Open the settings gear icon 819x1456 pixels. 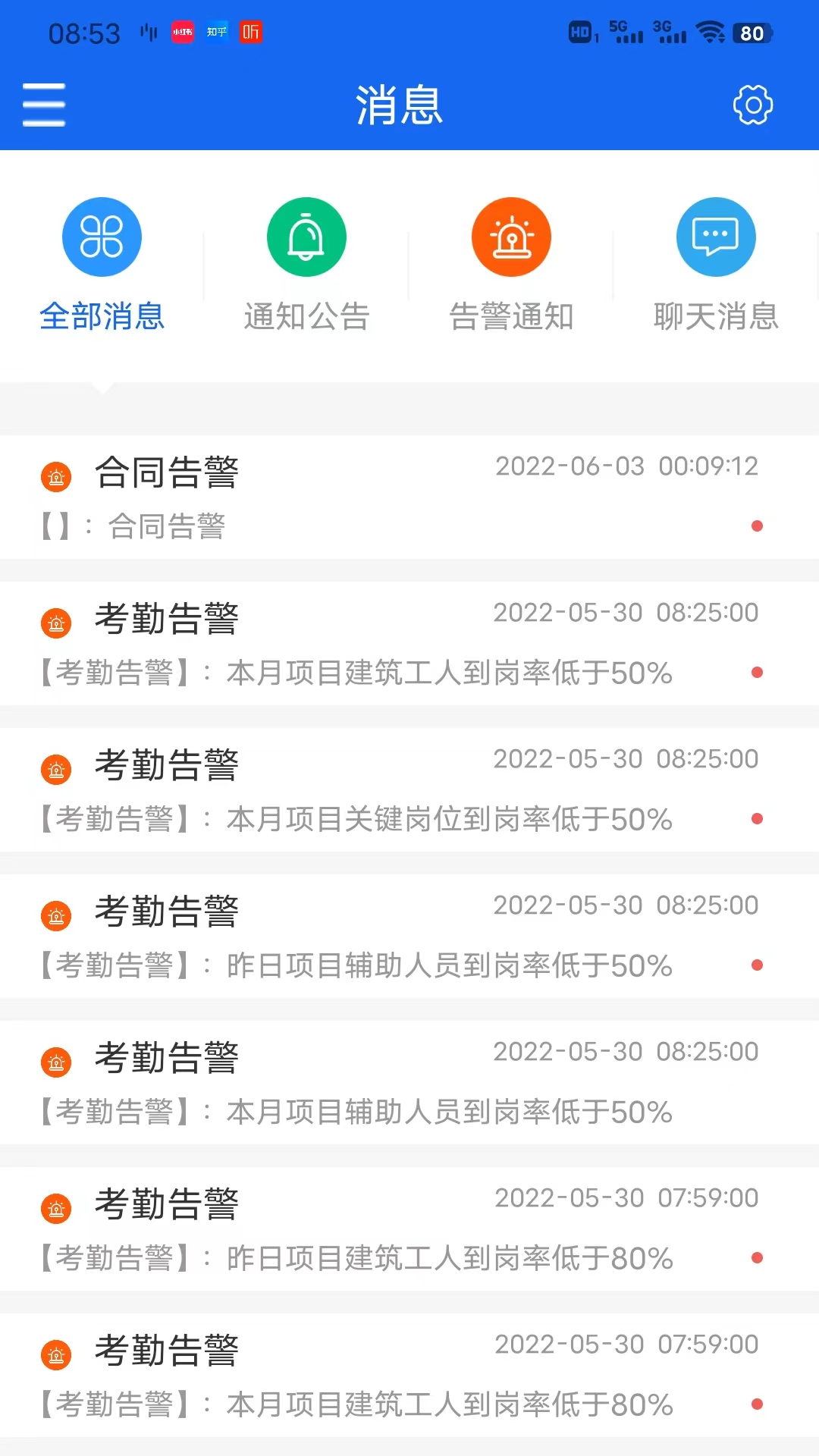tap(753, 105)
